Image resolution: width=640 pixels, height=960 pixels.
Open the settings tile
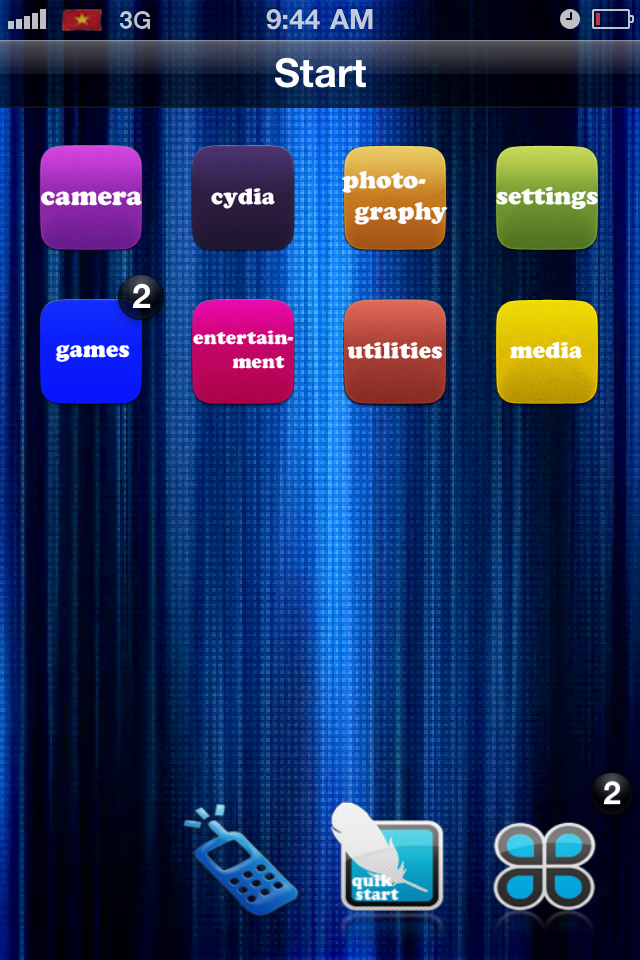tap(547, 197)
